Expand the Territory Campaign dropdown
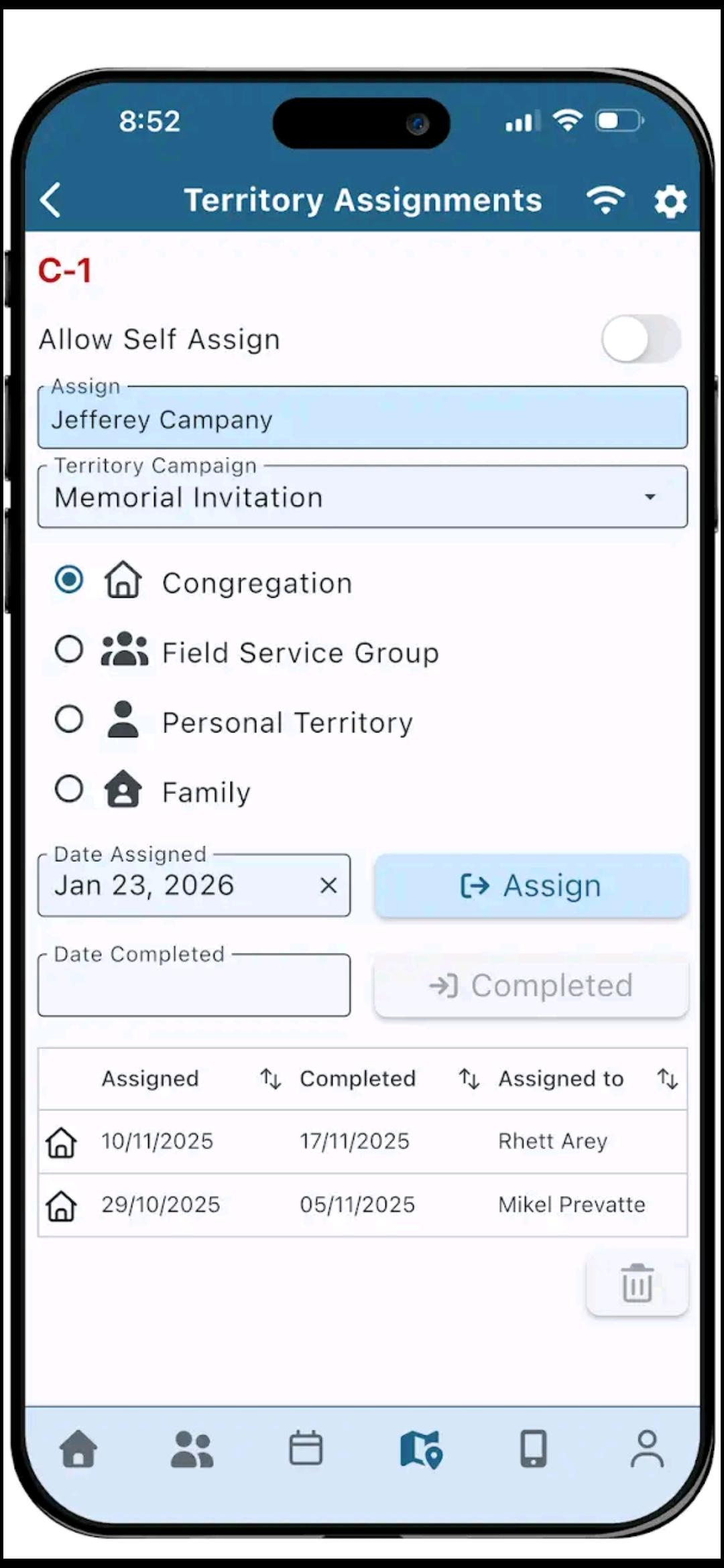724x1568 pixels. click(362, 497)
